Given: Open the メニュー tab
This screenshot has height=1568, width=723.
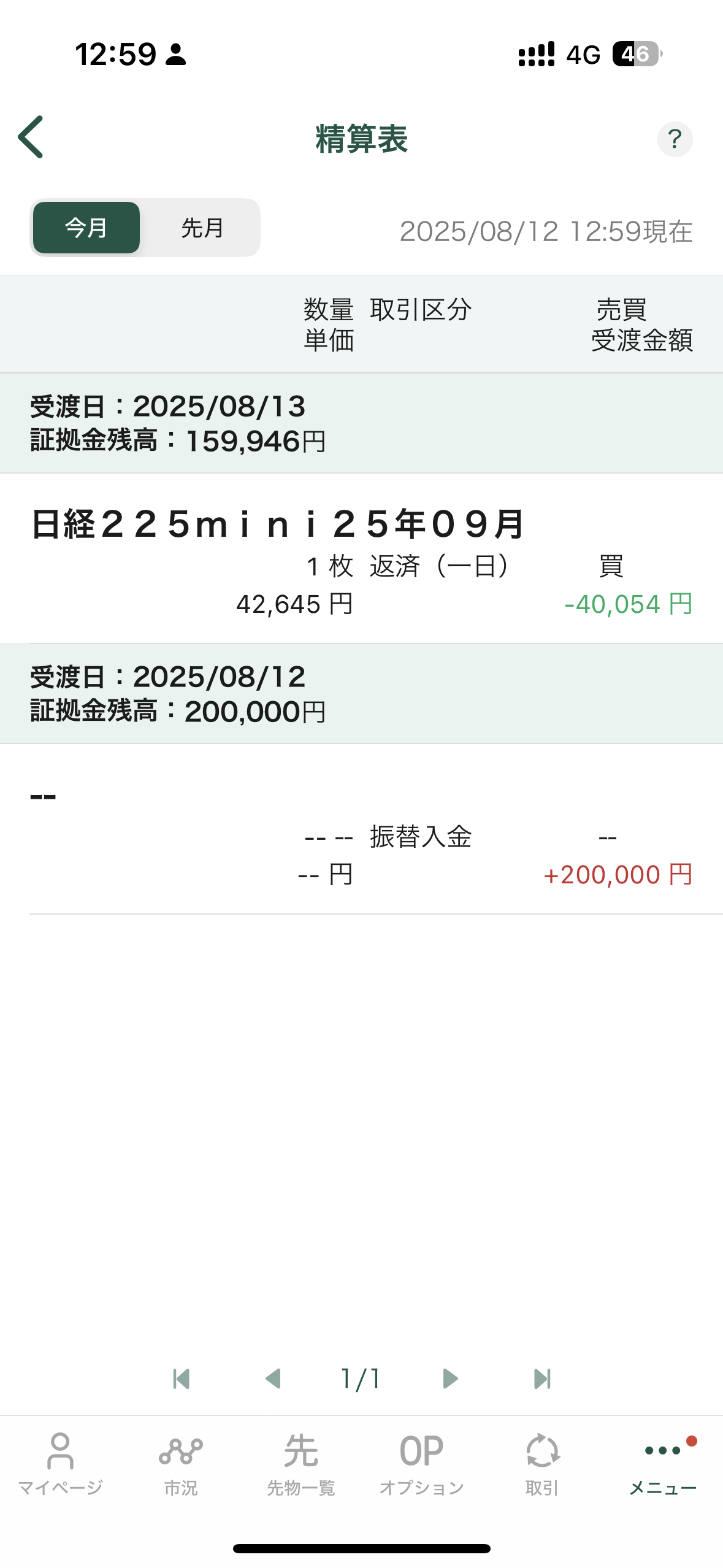Looking at the screenshot, I should pyautogui.click(x=663, y=1464).
